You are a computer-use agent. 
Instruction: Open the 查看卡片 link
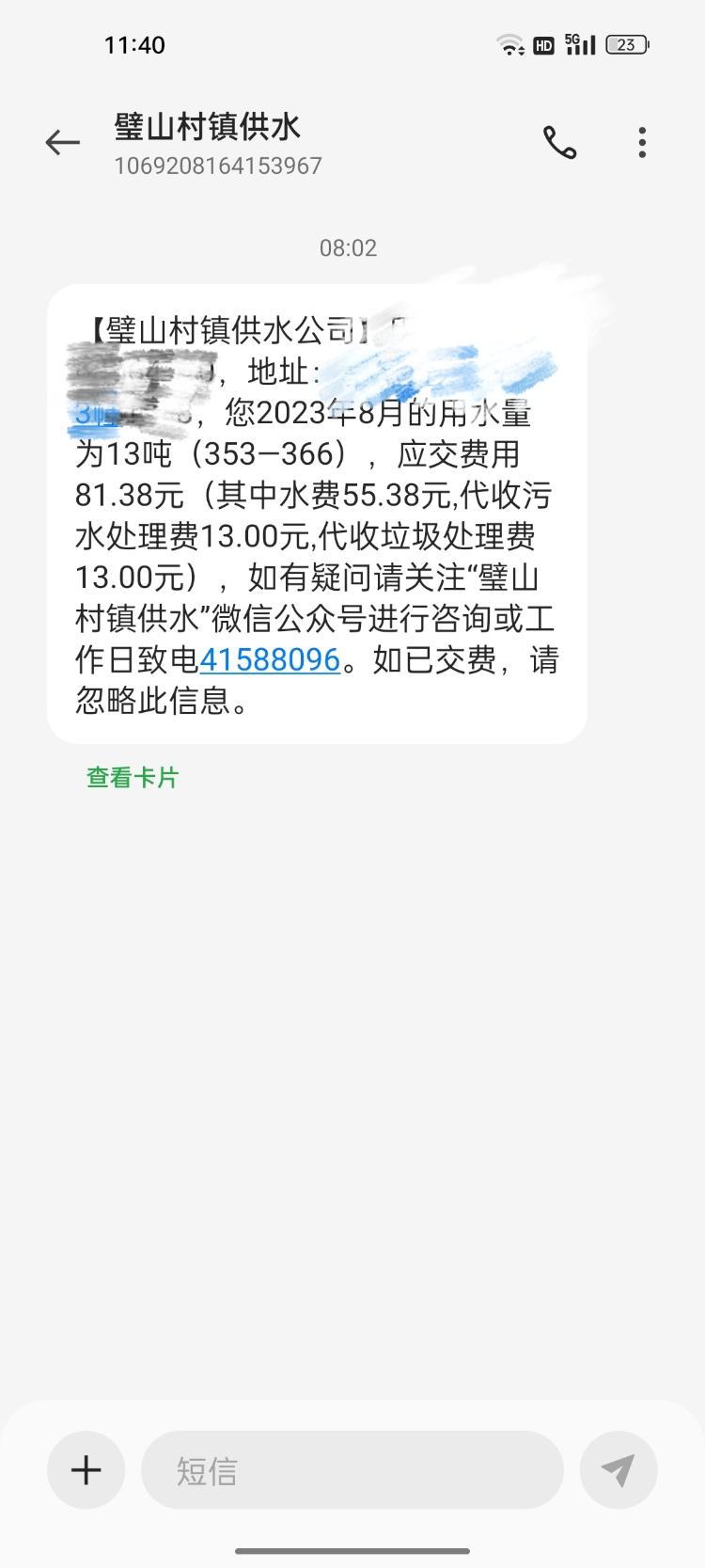(x=133, y=778)
